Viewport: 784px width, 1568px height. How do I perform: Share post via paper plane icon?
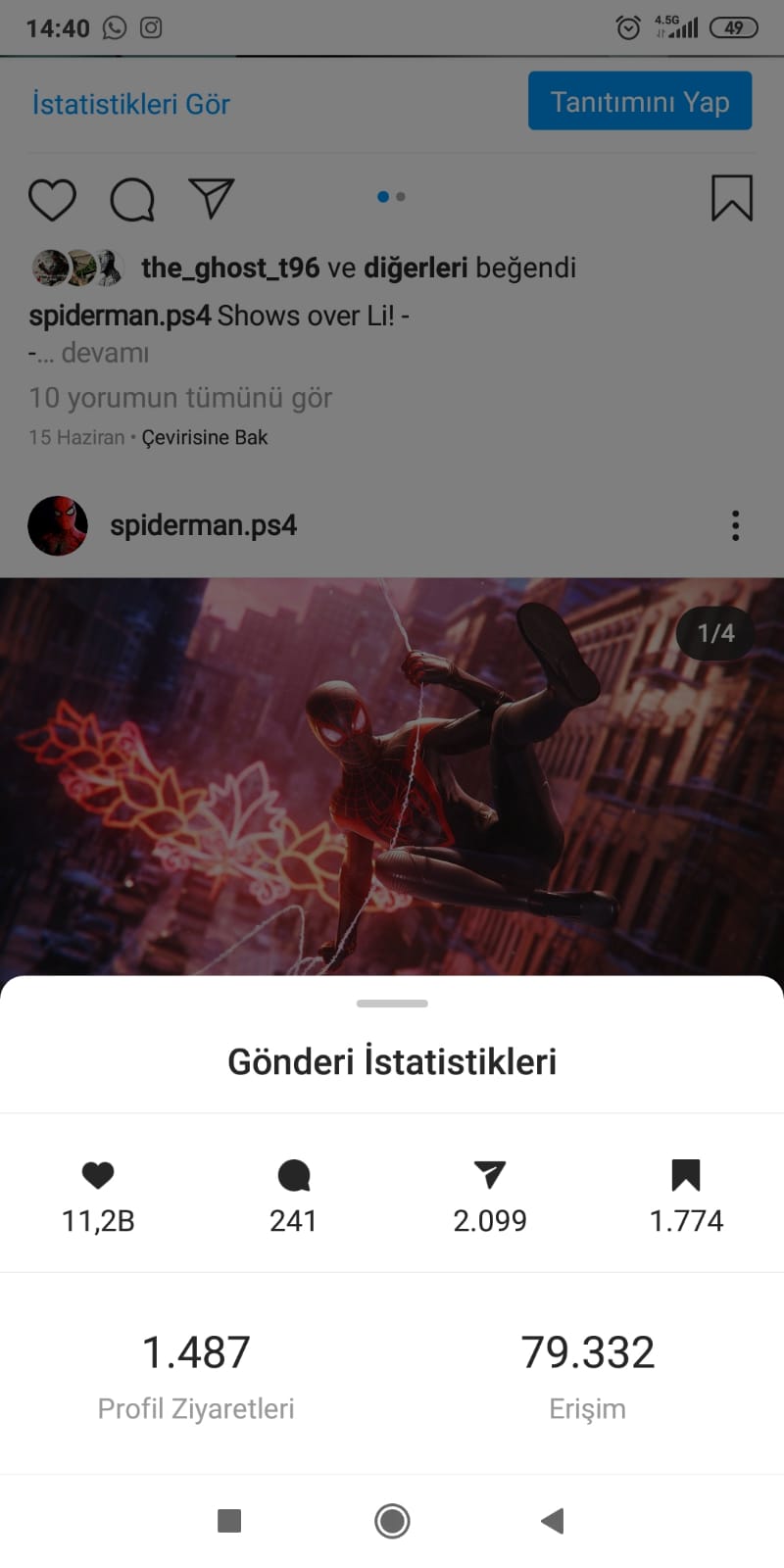coord(211,198)
